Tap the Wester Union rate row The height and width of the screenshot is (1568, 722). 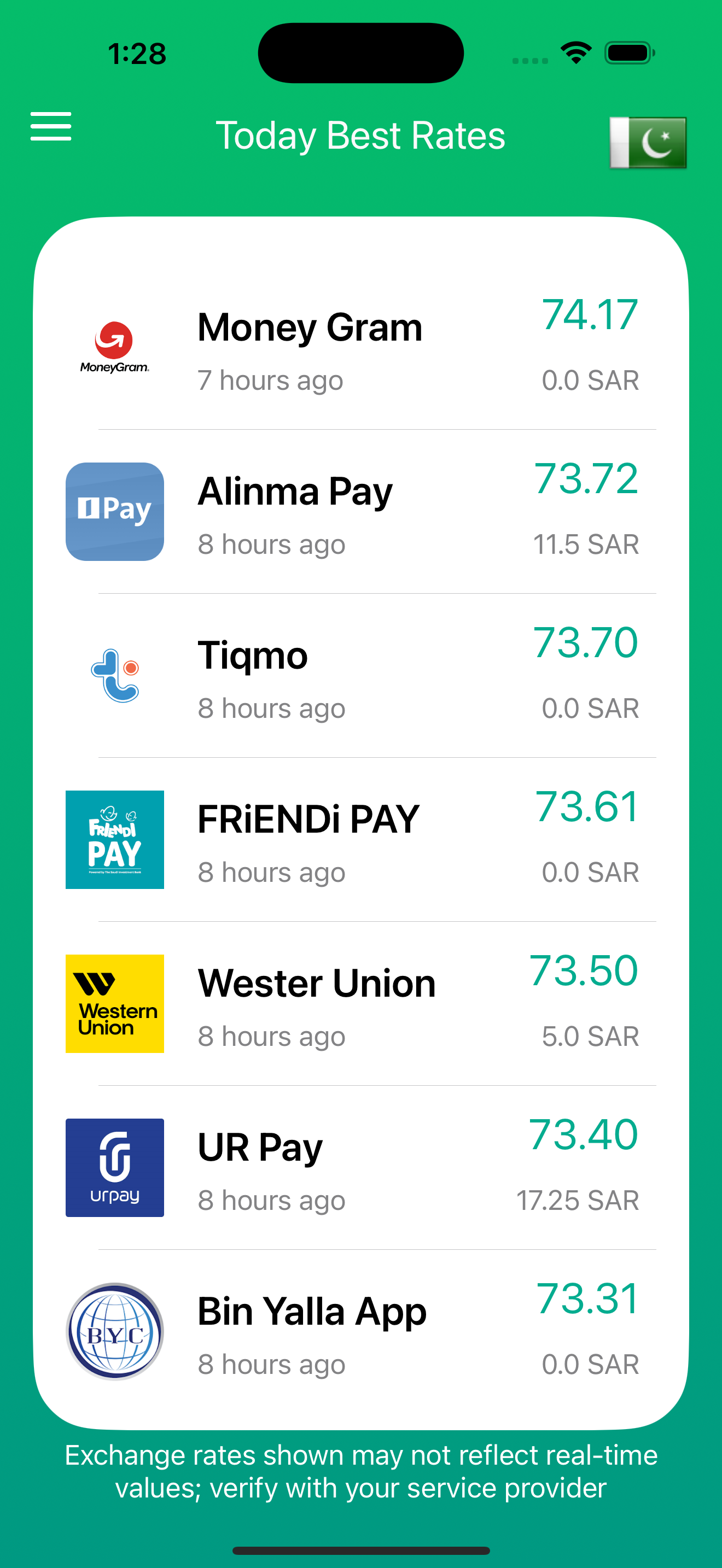360,1004
